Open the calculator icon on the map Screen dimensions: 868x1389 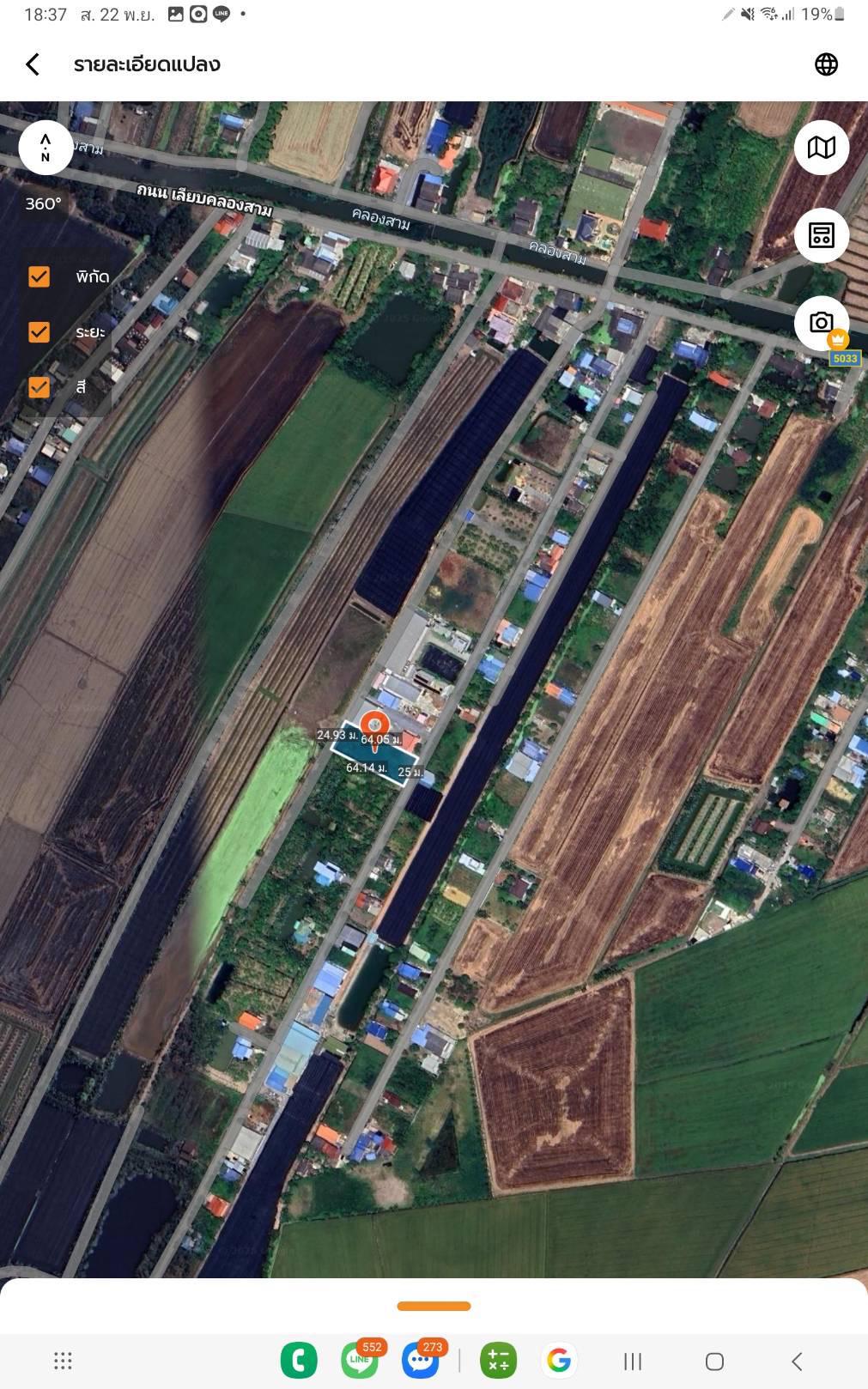[x=821, y=235]
